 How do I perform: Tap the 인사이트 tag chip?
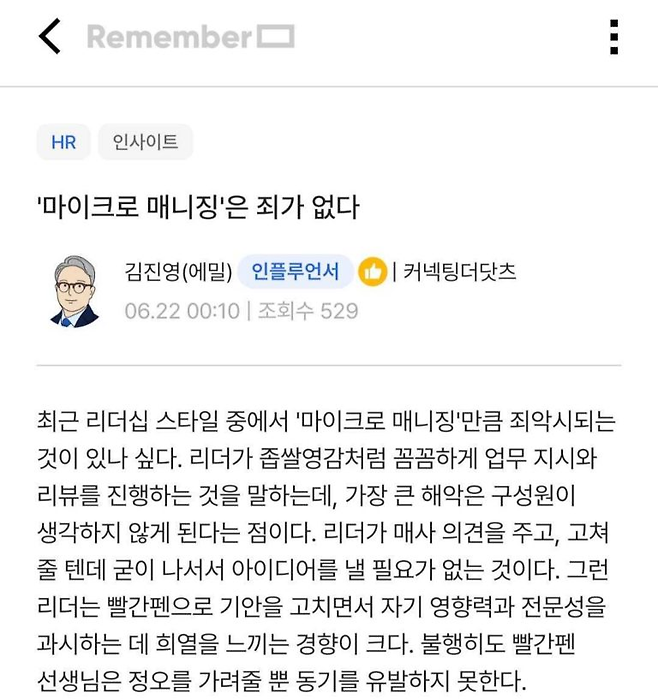point(145,143)
